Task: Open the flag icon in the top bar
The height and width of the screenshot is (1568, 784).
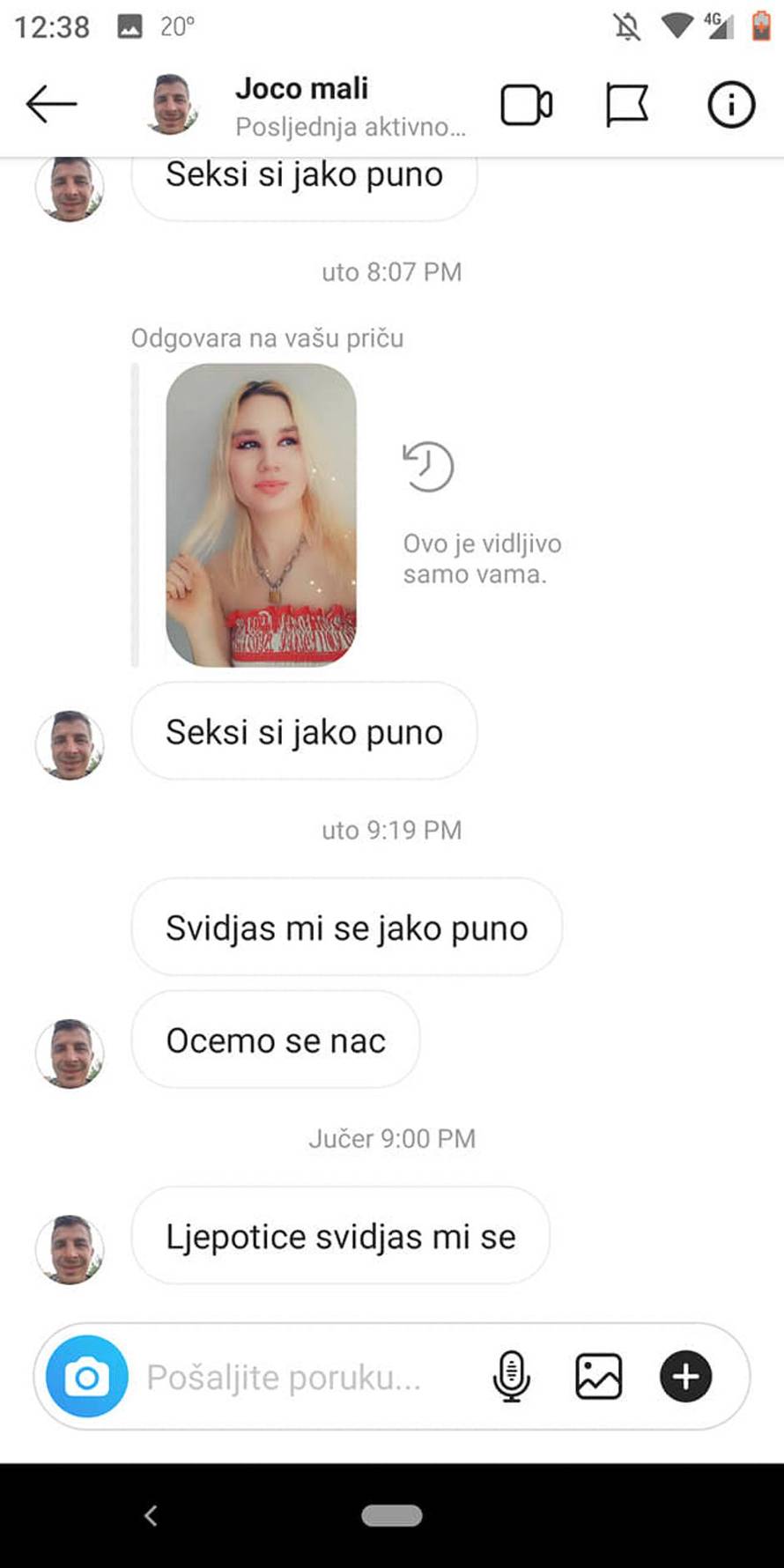Action: click(x=627, y=103)
